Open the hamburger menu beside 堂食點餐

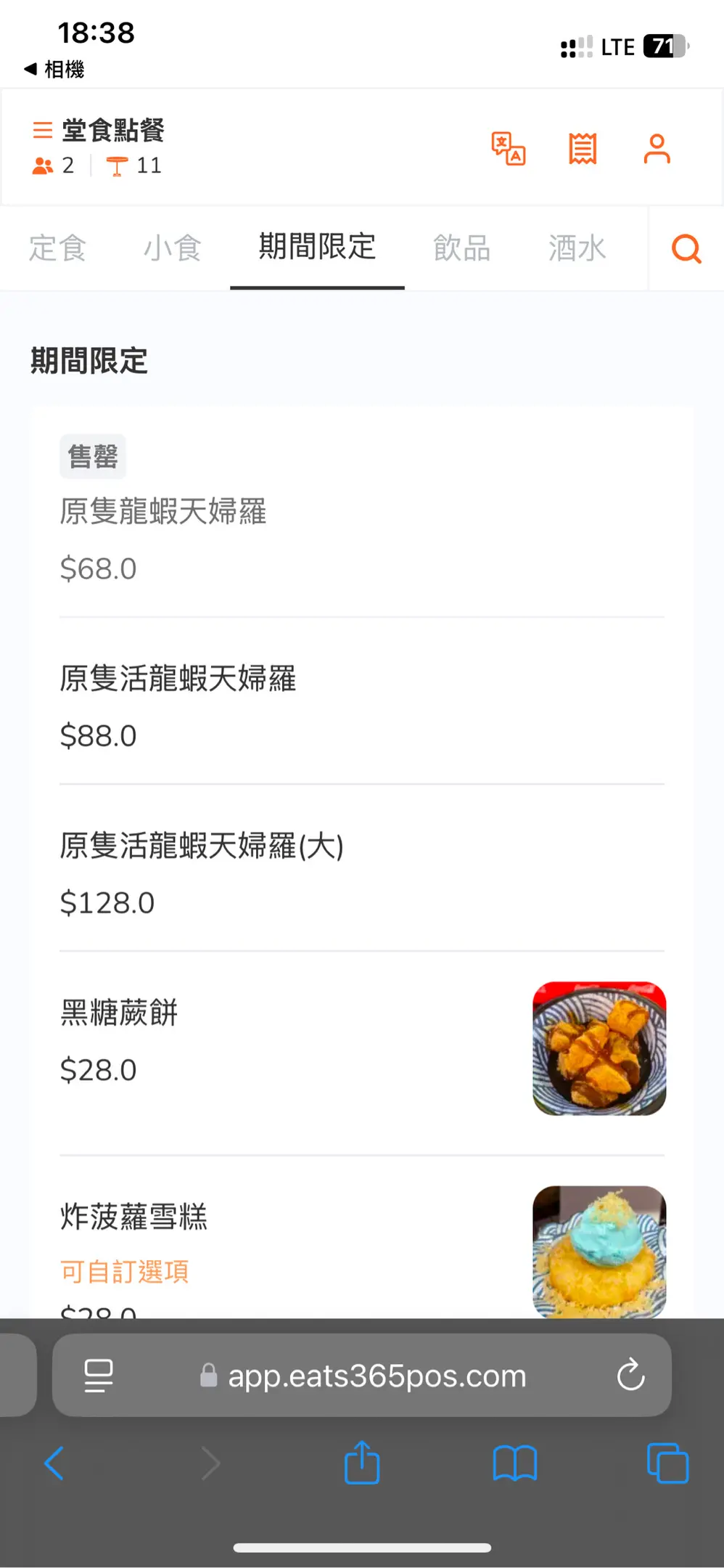coord(43,131)
